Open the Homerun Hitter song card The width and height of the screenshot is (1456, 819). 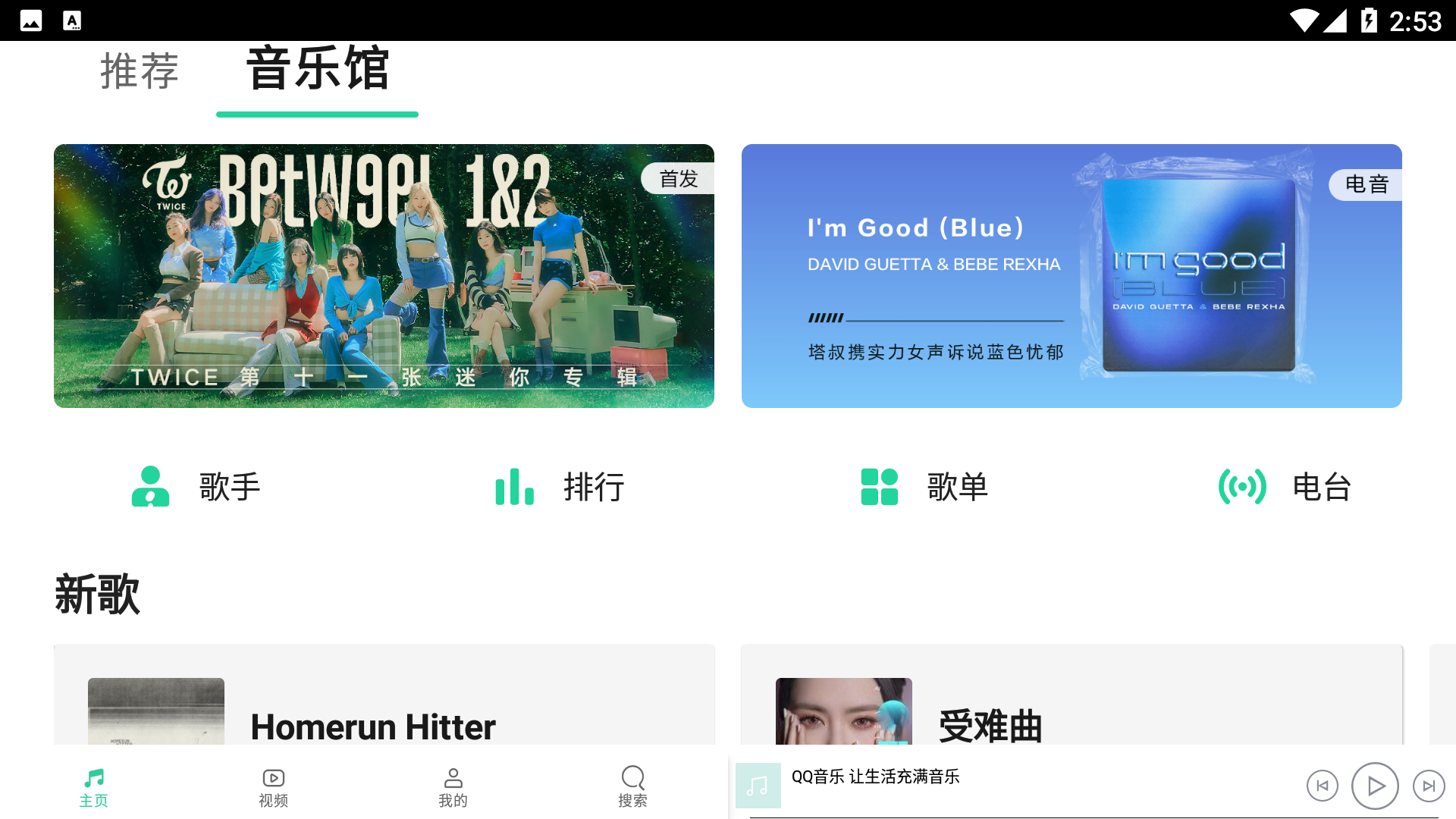[x=384, y=705]
